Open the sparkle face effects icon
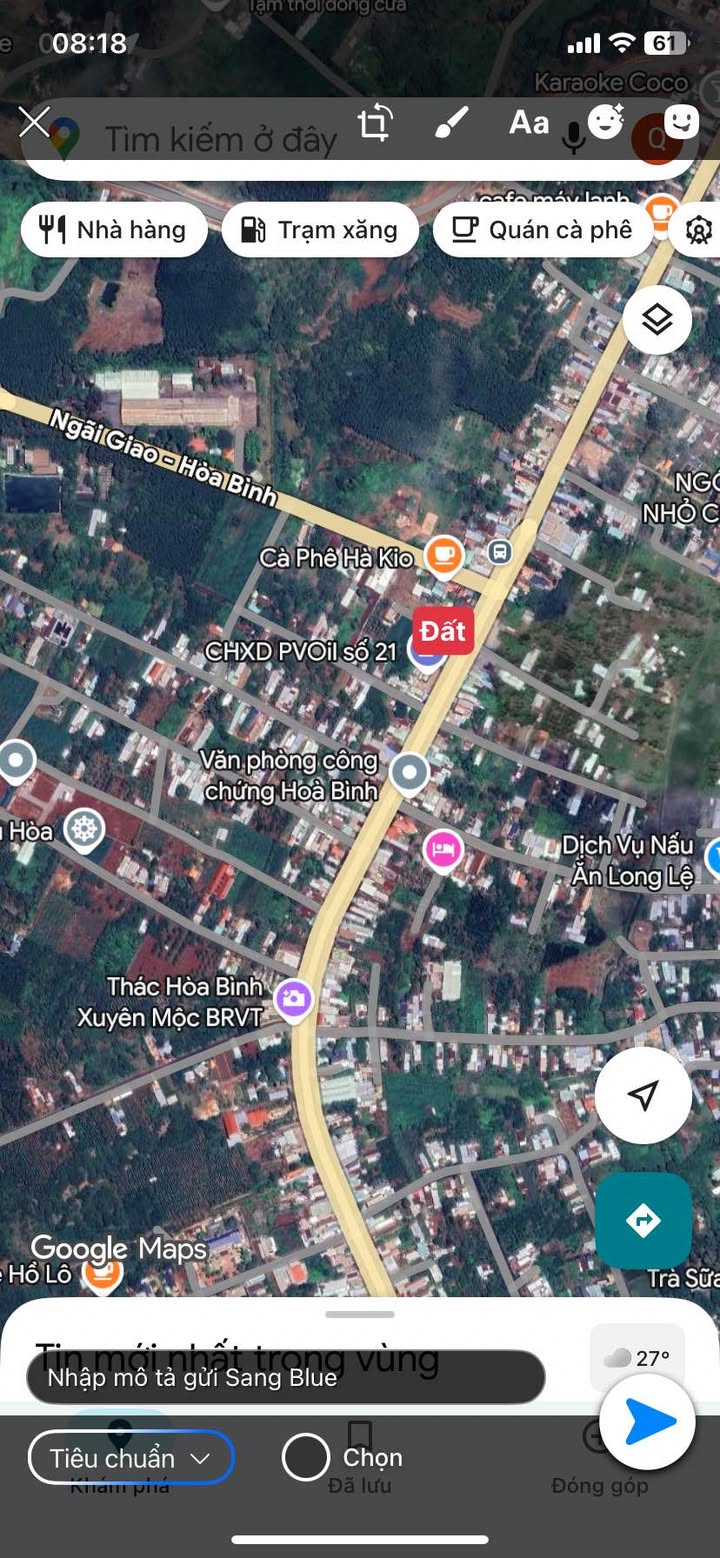Viewport: 720px width, 1558px height. click(606, 121)
